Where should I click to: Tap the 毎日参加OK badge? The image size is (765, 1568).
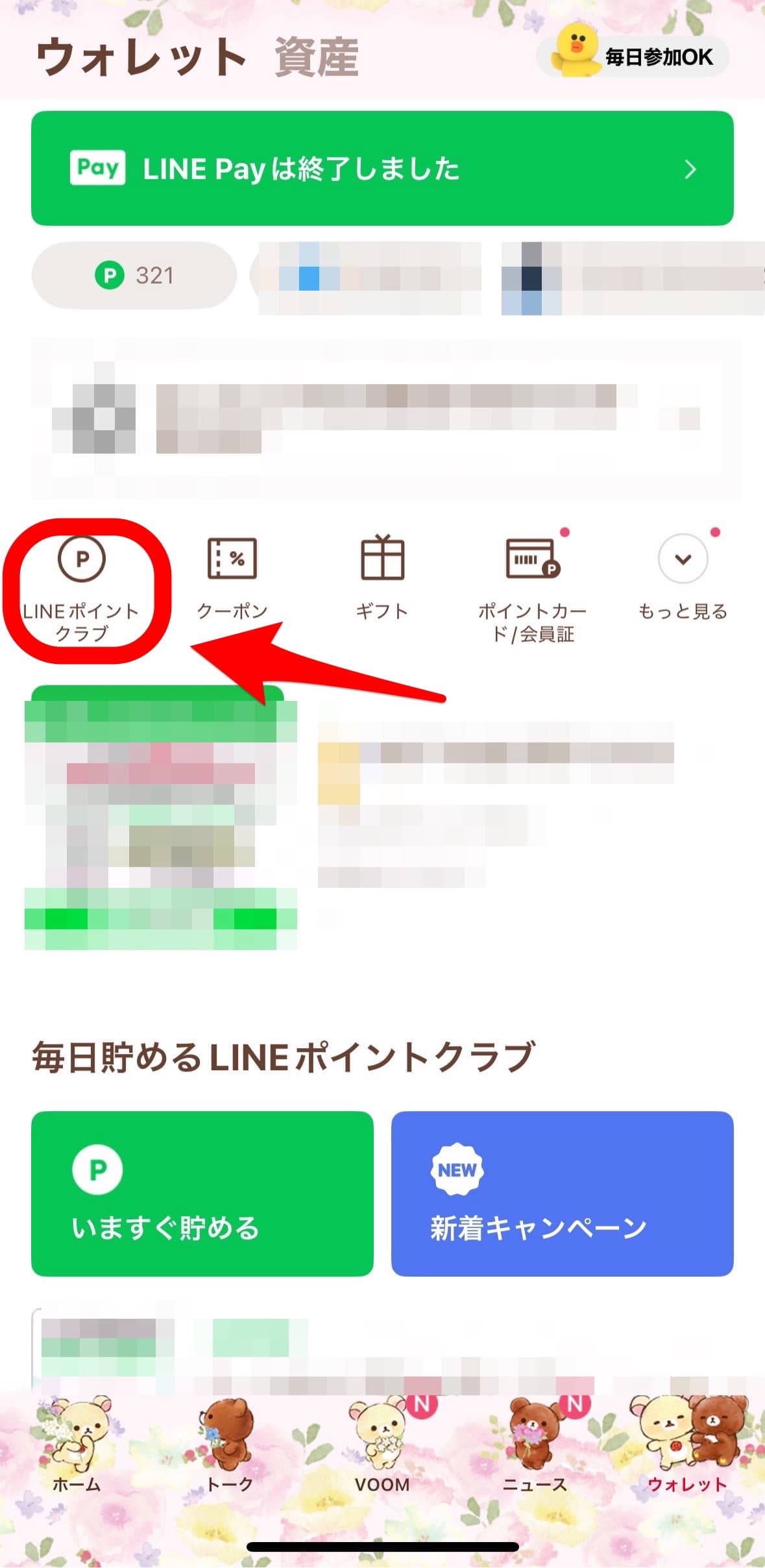[633, 57]
